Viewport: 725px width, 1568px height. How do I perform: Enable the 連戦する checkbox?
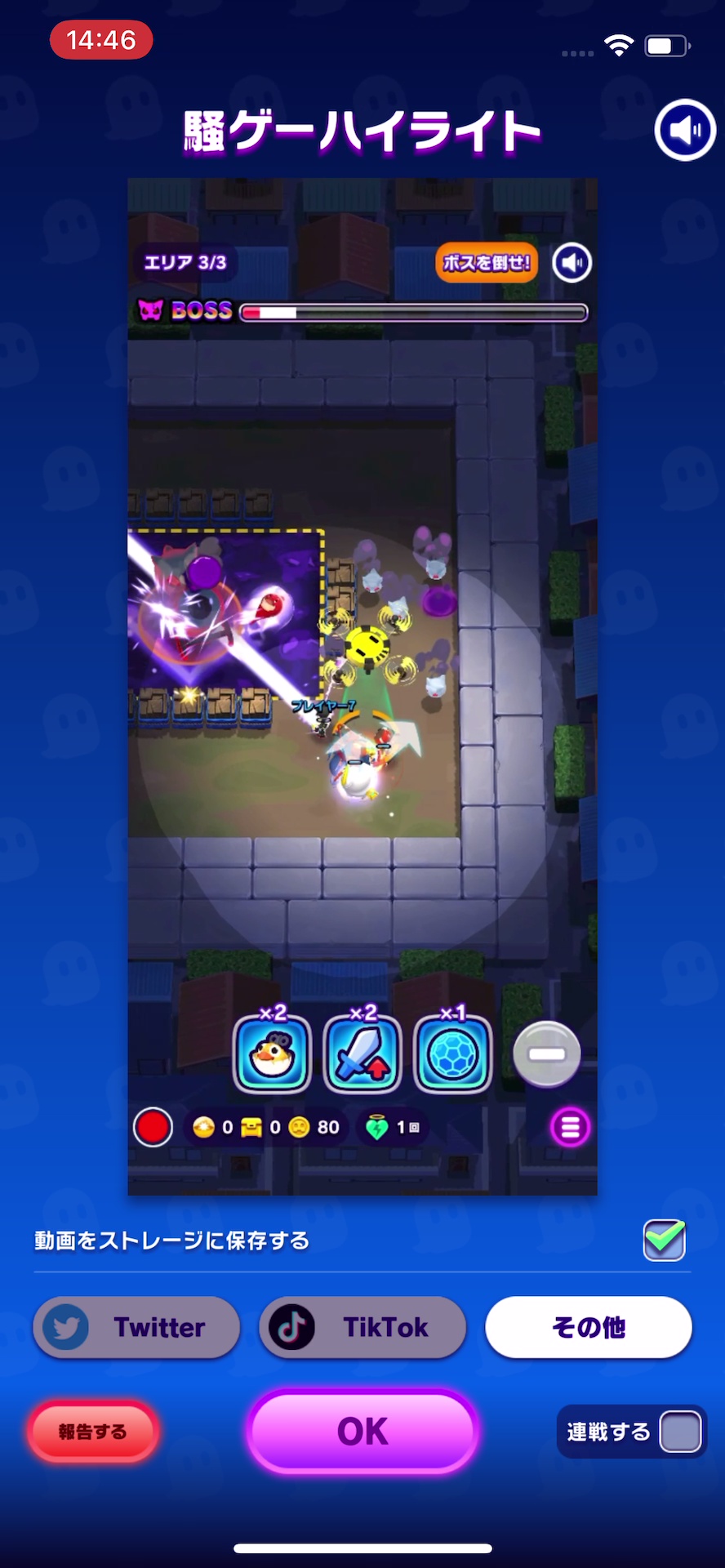tap(680, 1432)
